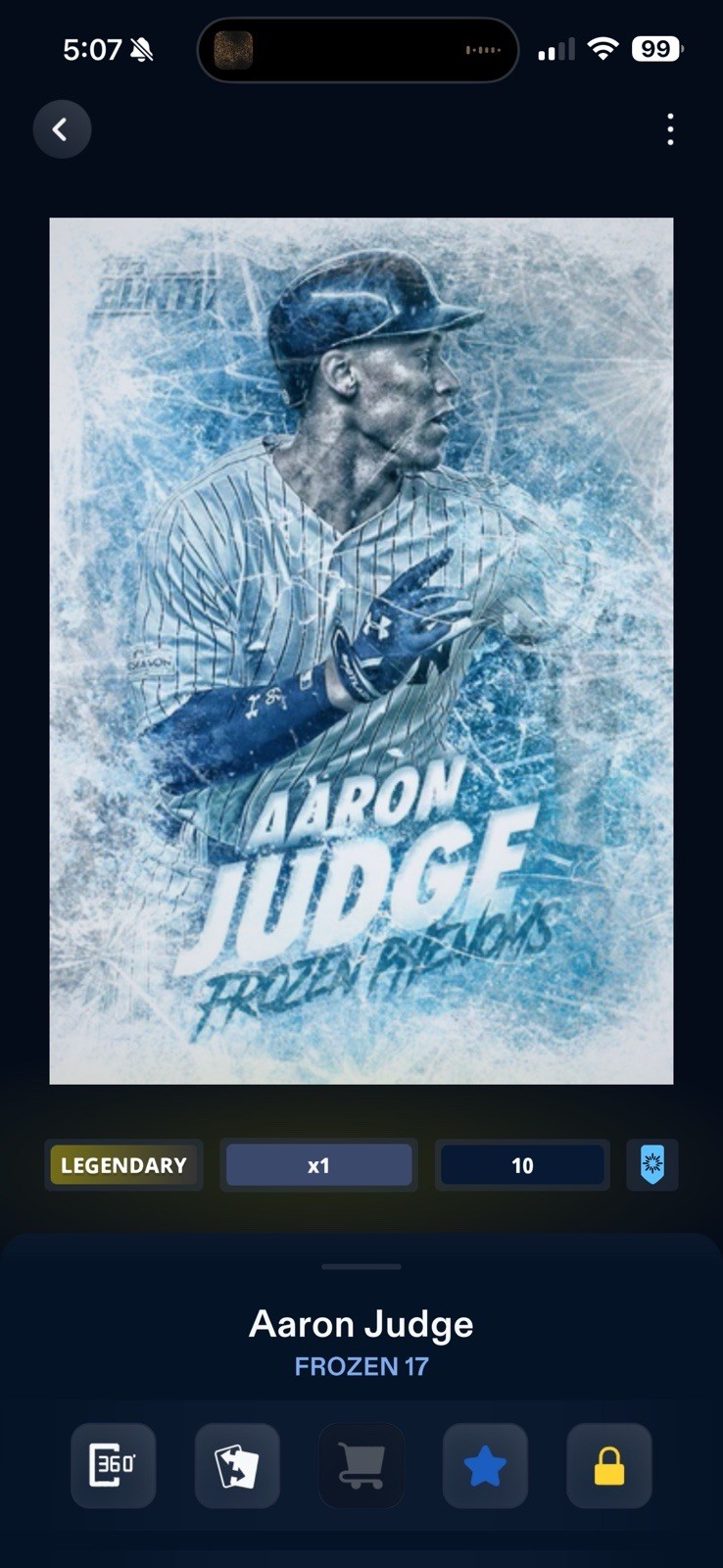
Task: Open the blue shield badge icon
Action: tap(652, 1165)
